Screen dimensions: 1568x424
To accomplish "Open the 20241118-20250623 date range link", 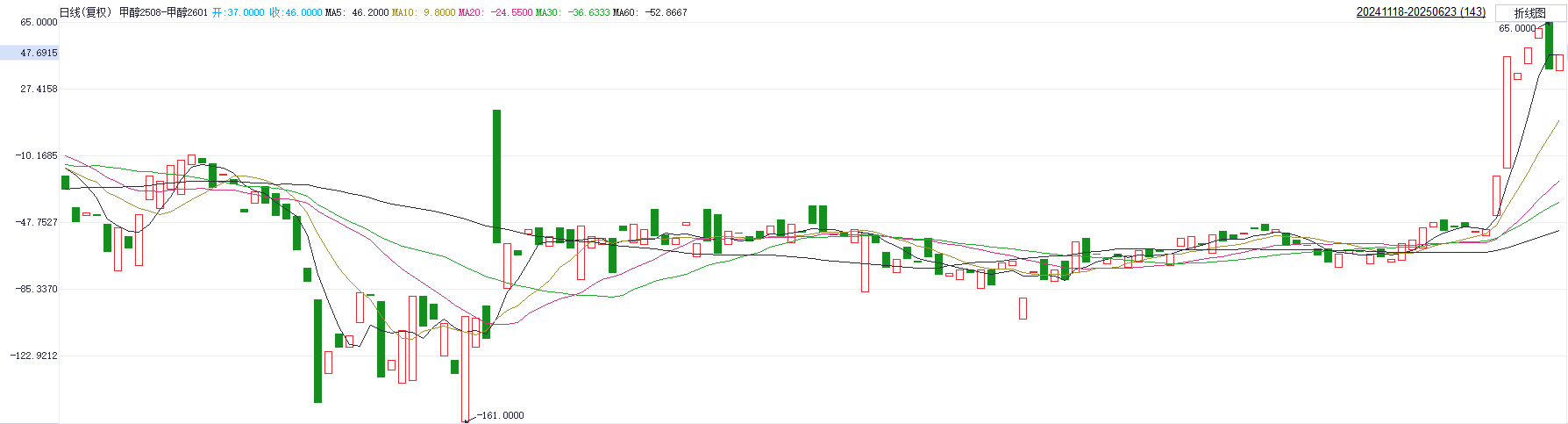I will click(x=1421, y=12).
